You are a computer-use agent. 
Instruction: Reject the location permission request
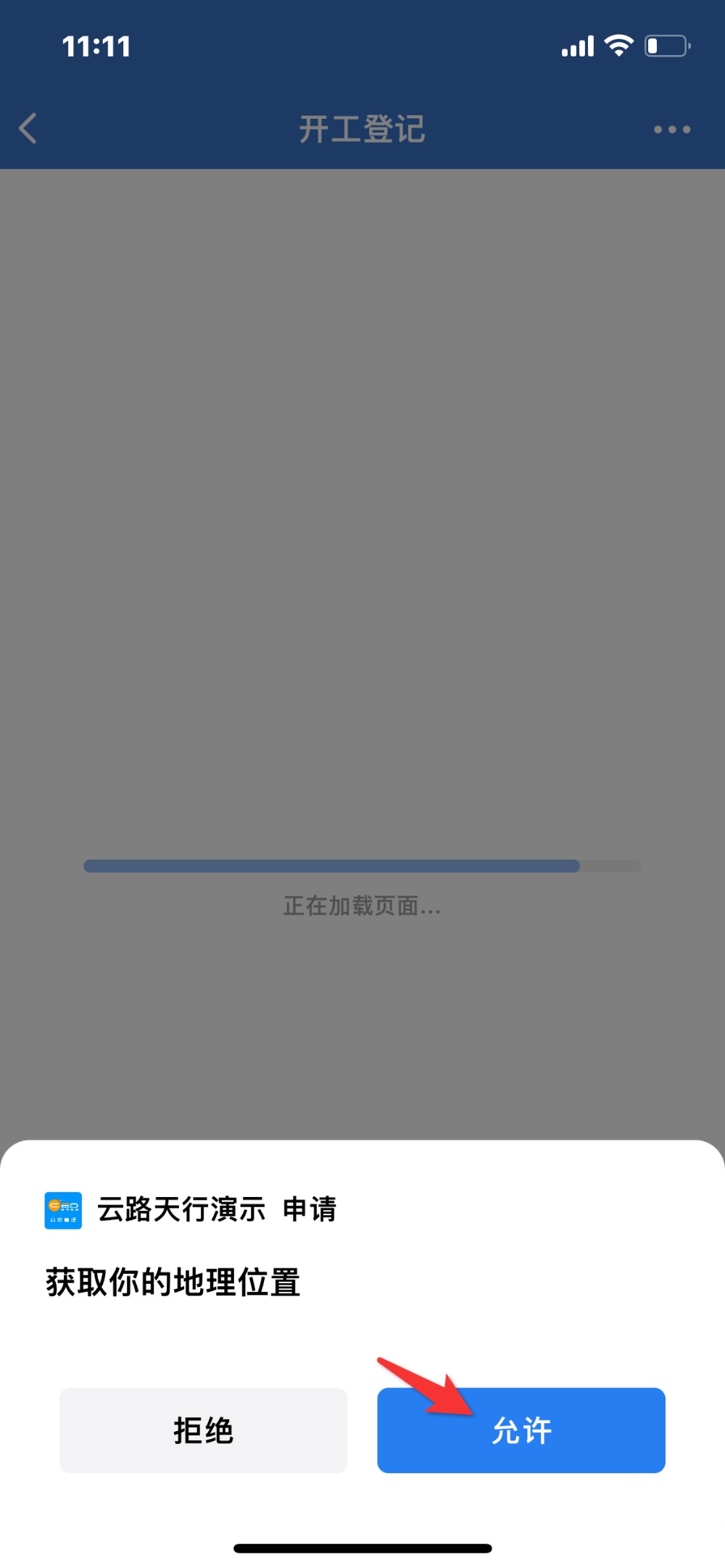coord(203,1430)
